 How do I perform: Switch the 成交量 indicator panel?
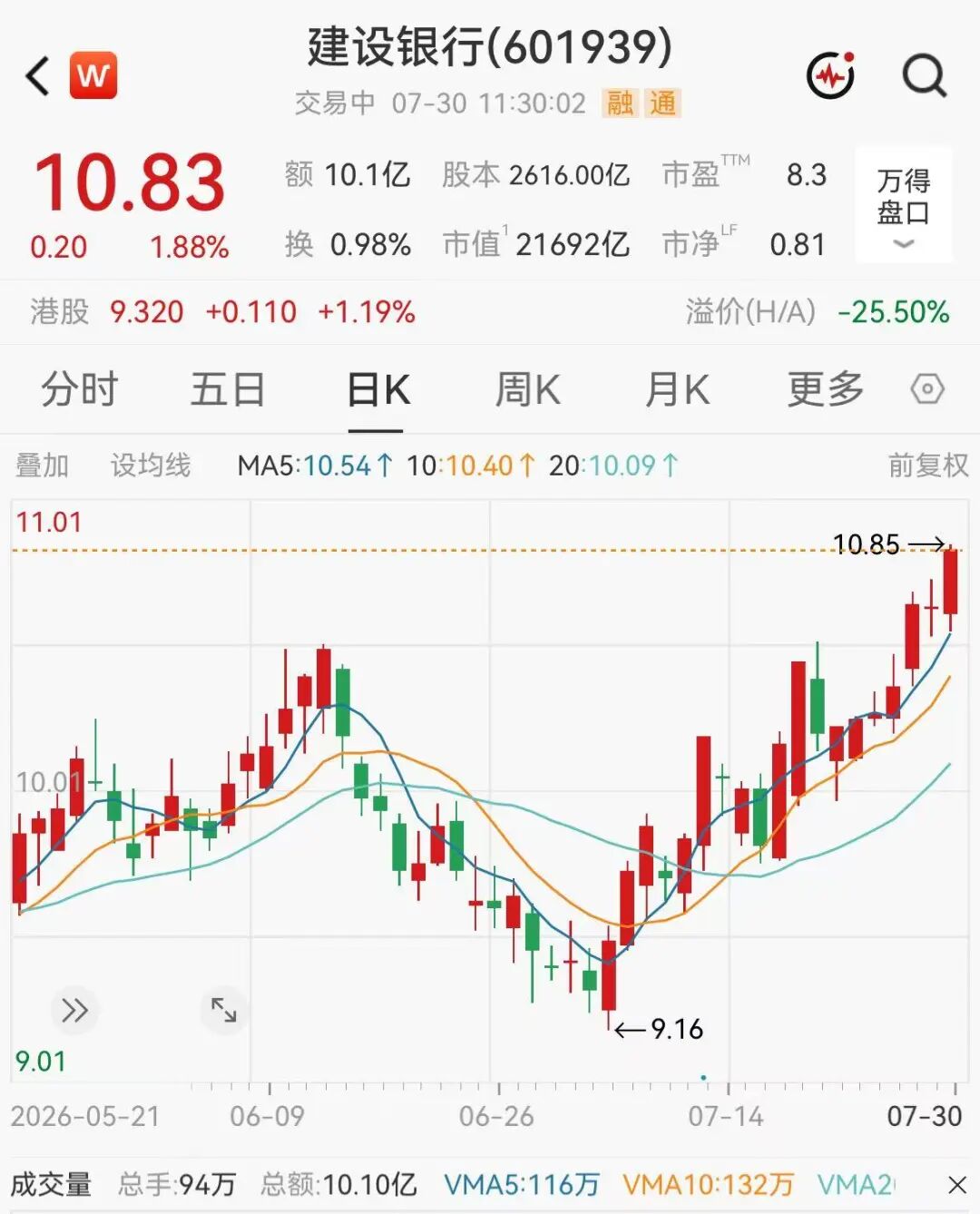pos(51,1185)
